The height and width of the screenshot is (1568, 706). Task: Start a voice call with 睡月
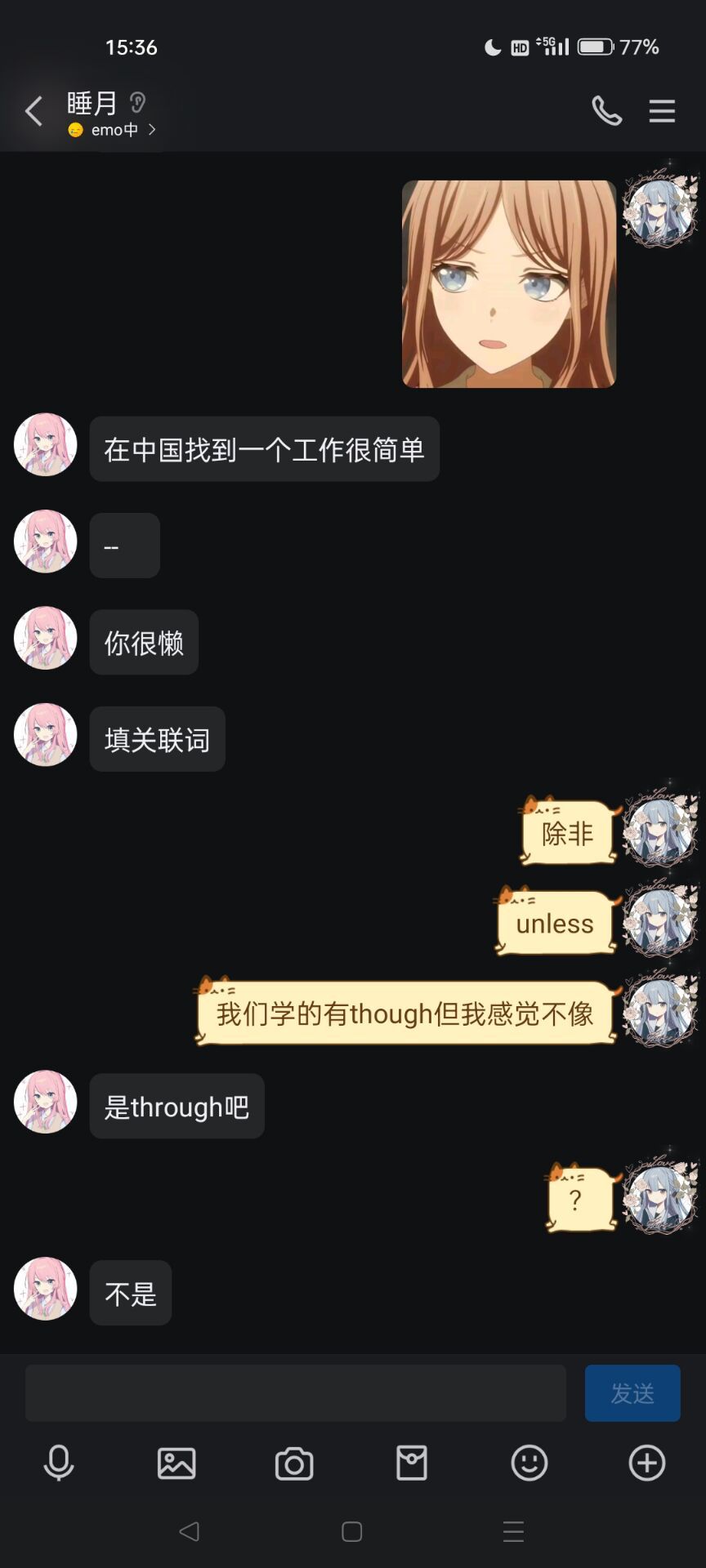(606, 111)
